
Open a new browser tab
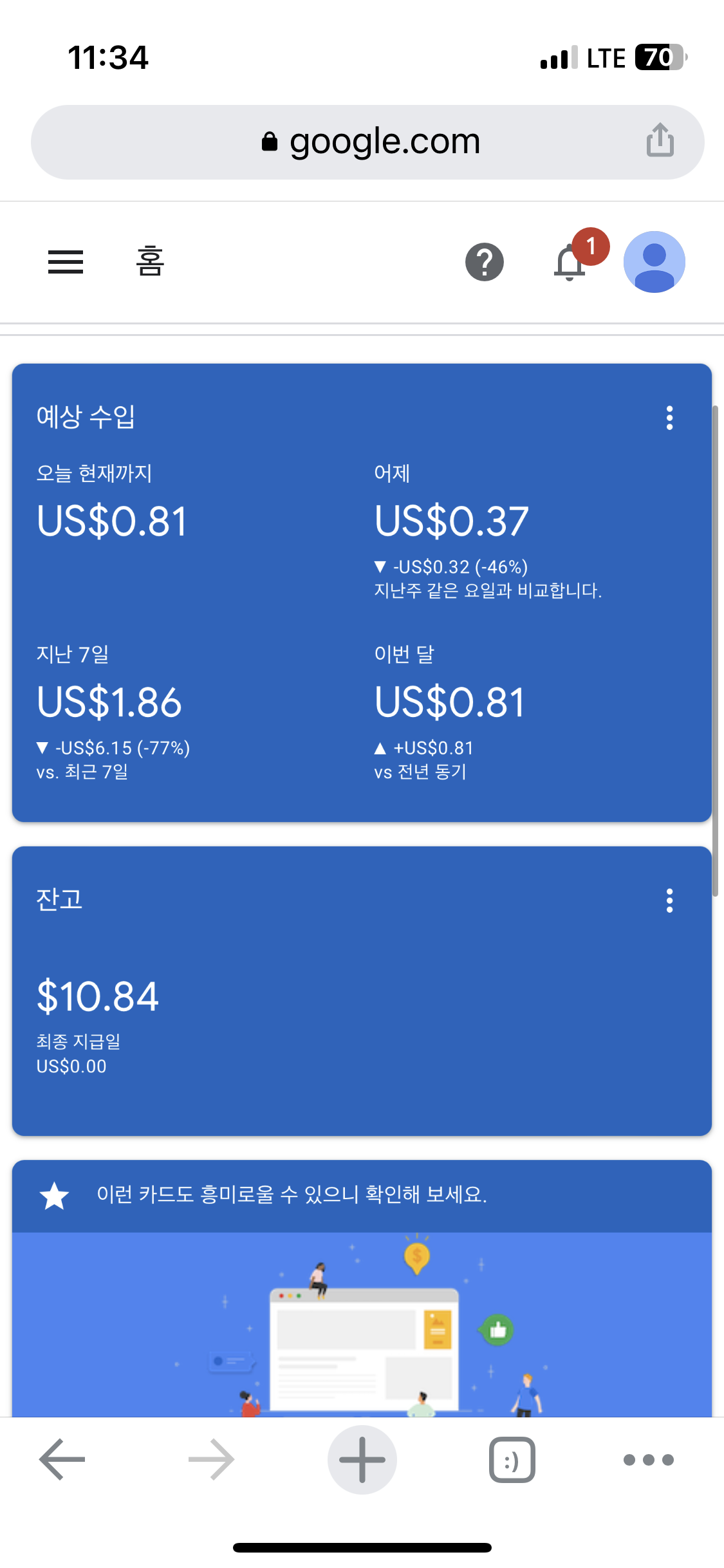[362, 1459]
